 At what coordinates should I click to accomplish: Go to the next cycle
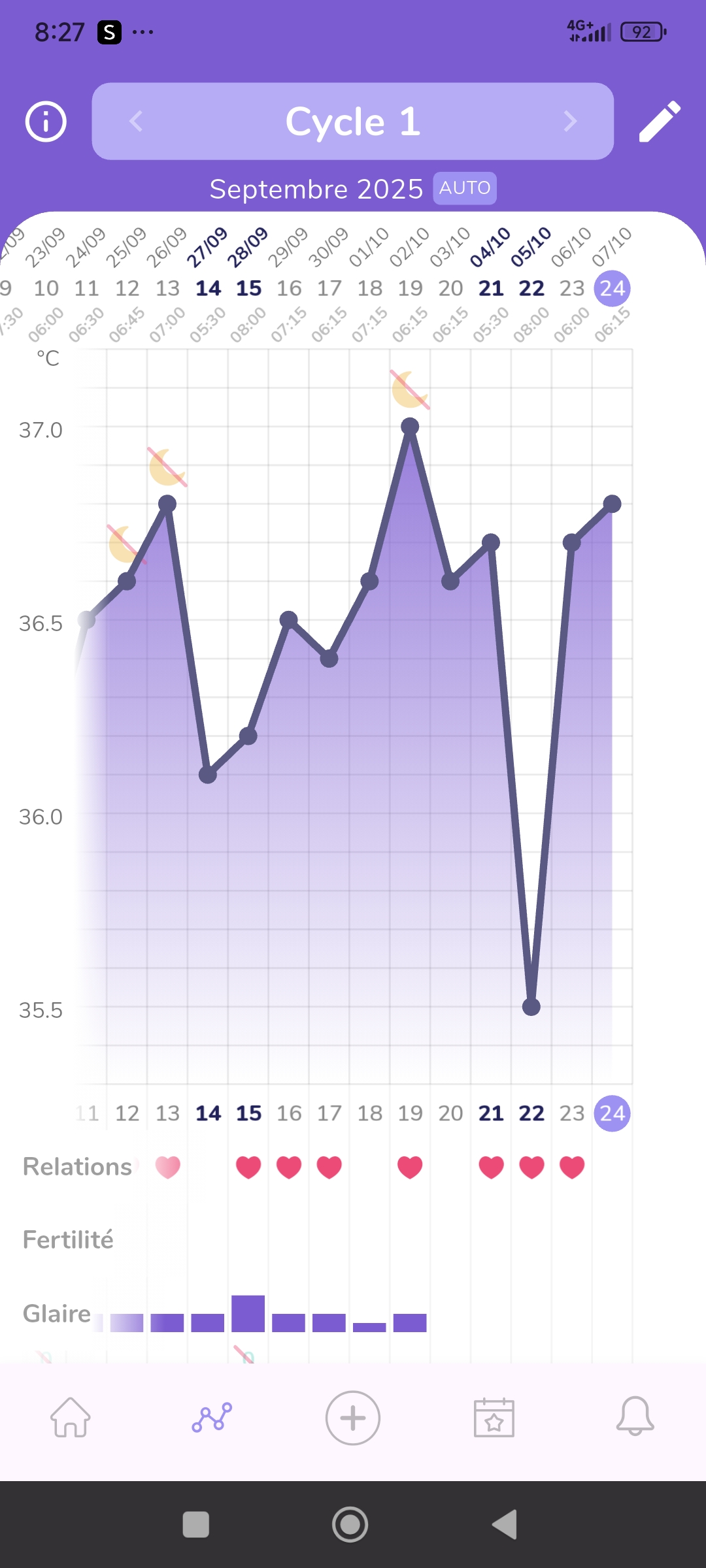pos(570,121)
